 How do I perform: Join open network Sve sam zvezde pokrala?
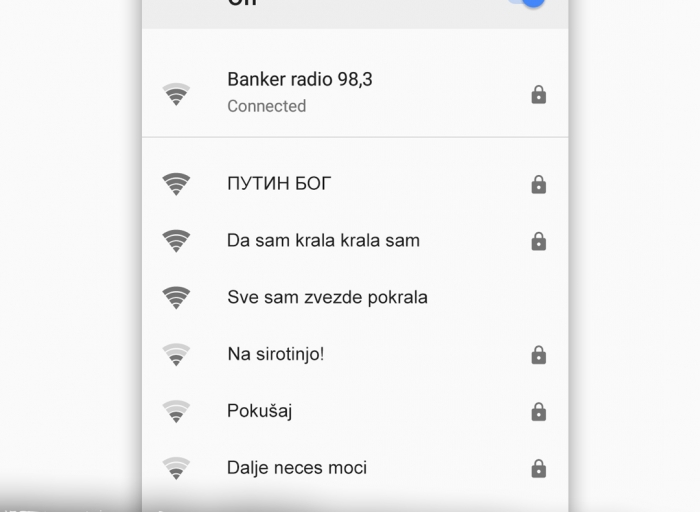pos(327,298)
